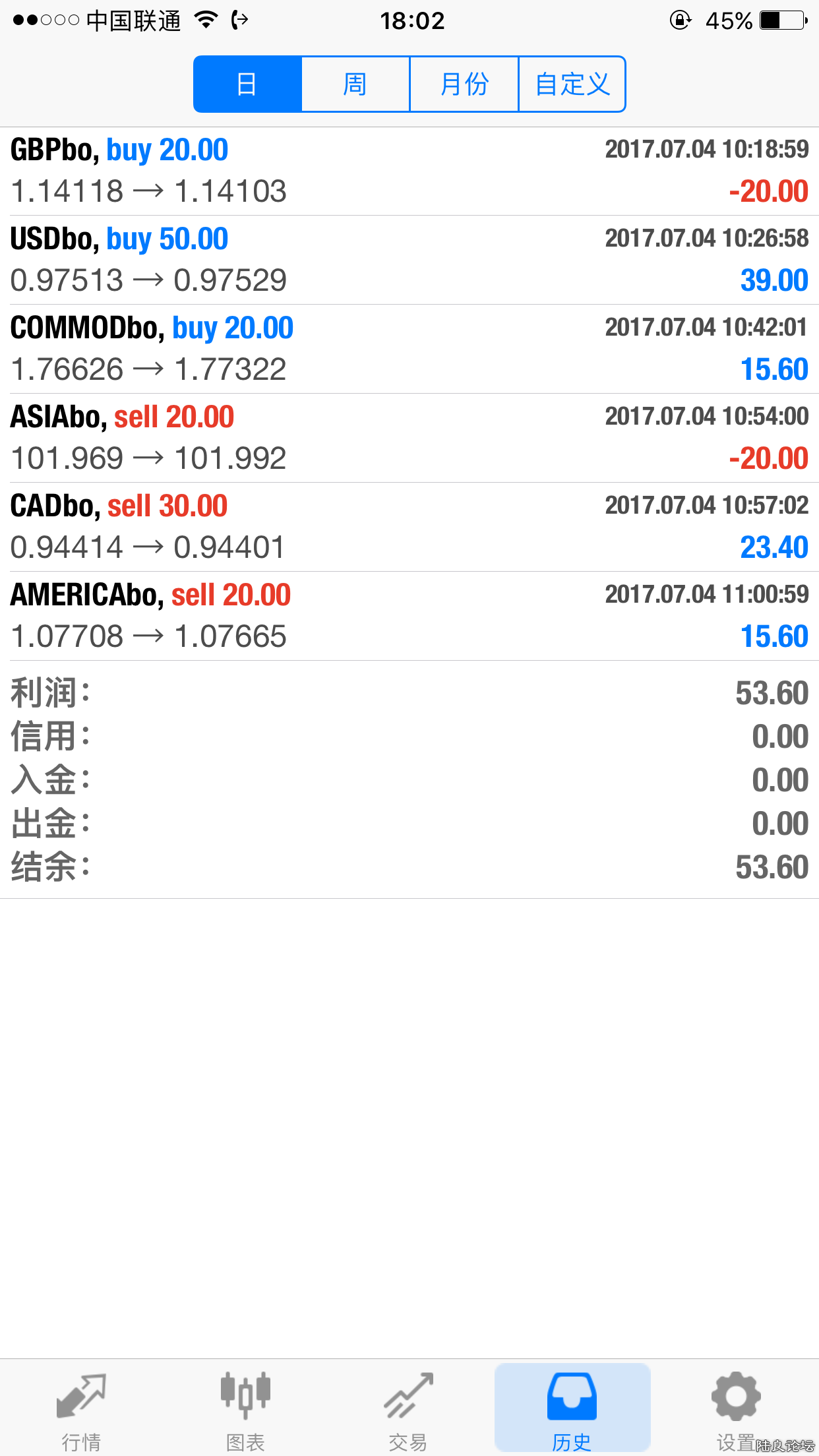Open the ASIAbo sell 20.00 trade
This screenshot has width=819, height=1456.
pos(409,438)
